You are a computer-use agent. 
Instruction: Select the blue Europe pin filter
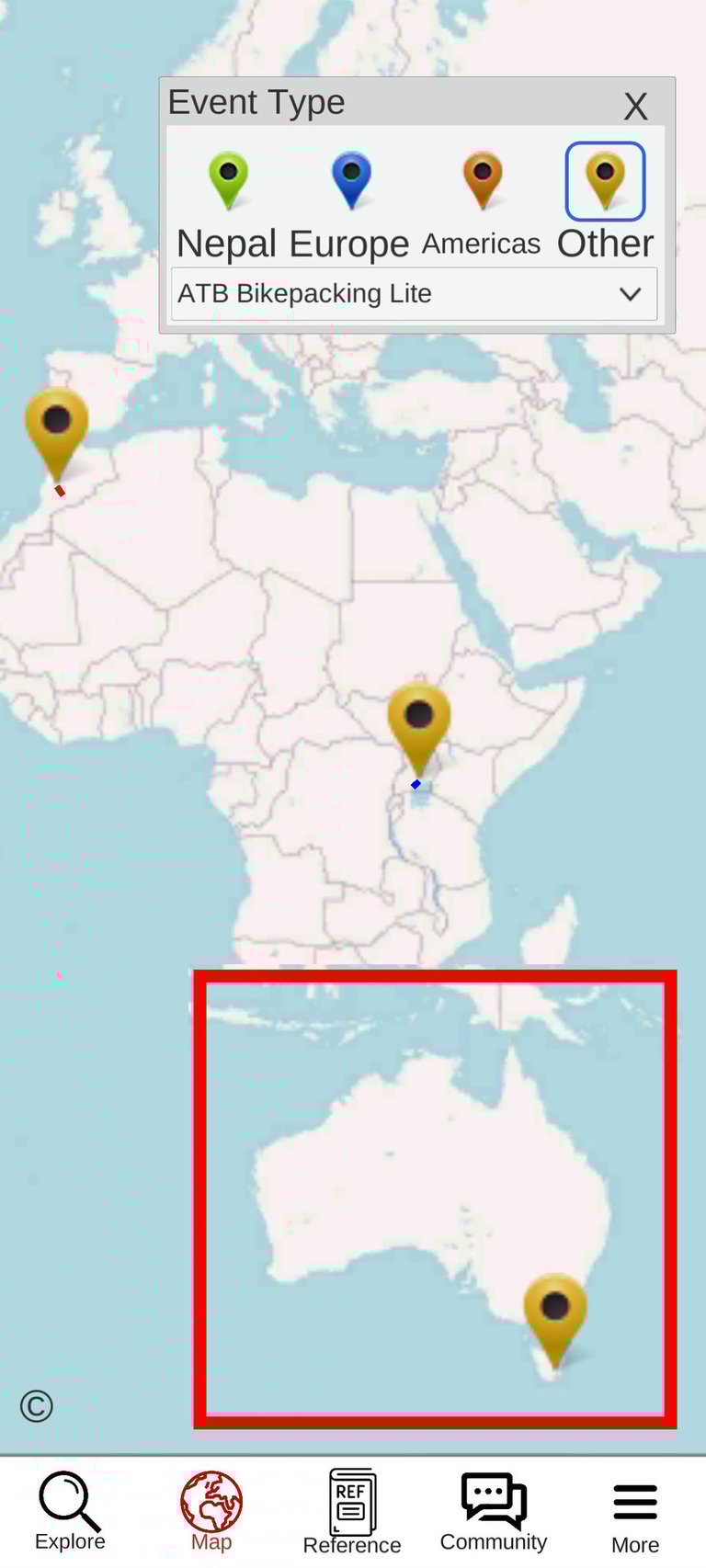pos(351,180)
